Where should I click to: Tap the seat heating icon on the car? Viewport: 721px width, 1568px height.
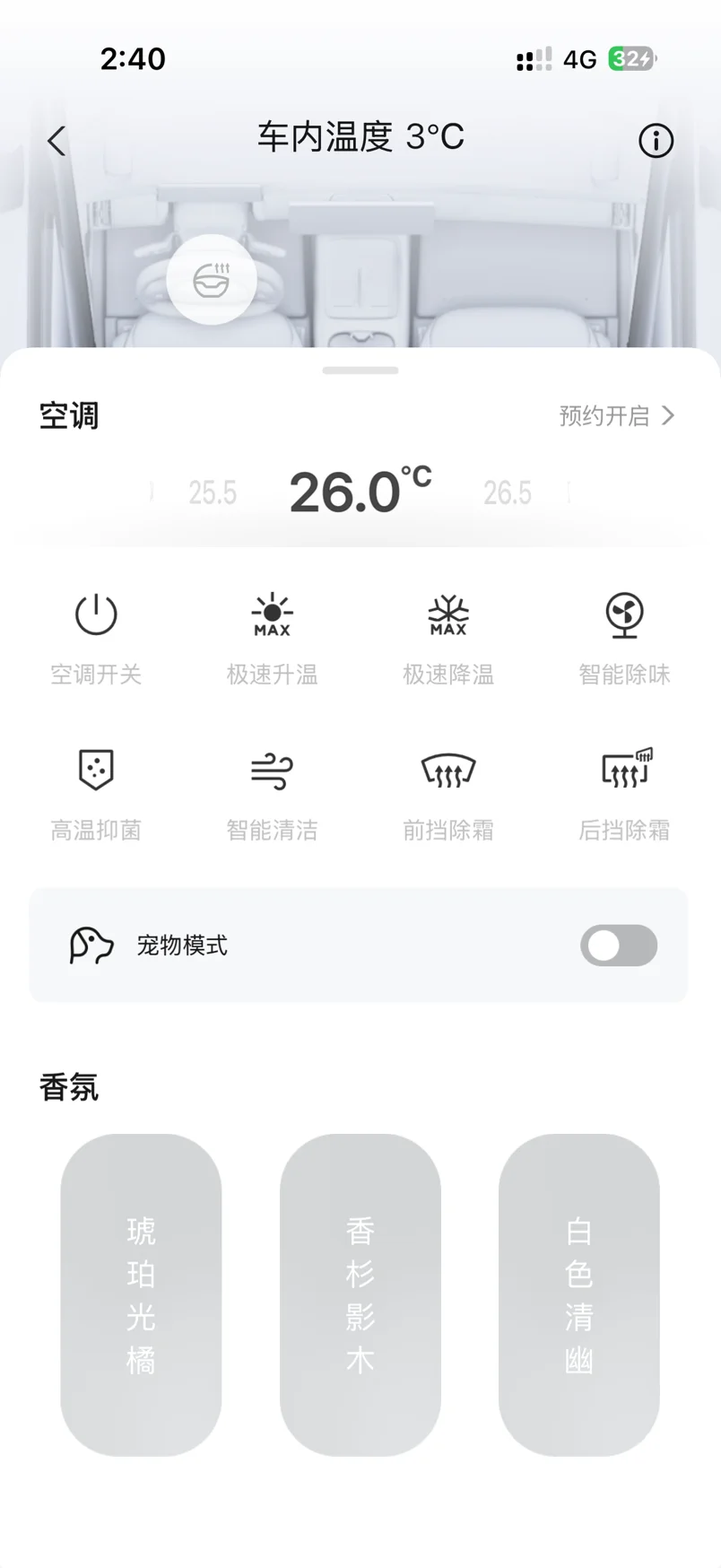tap(212, 280)
